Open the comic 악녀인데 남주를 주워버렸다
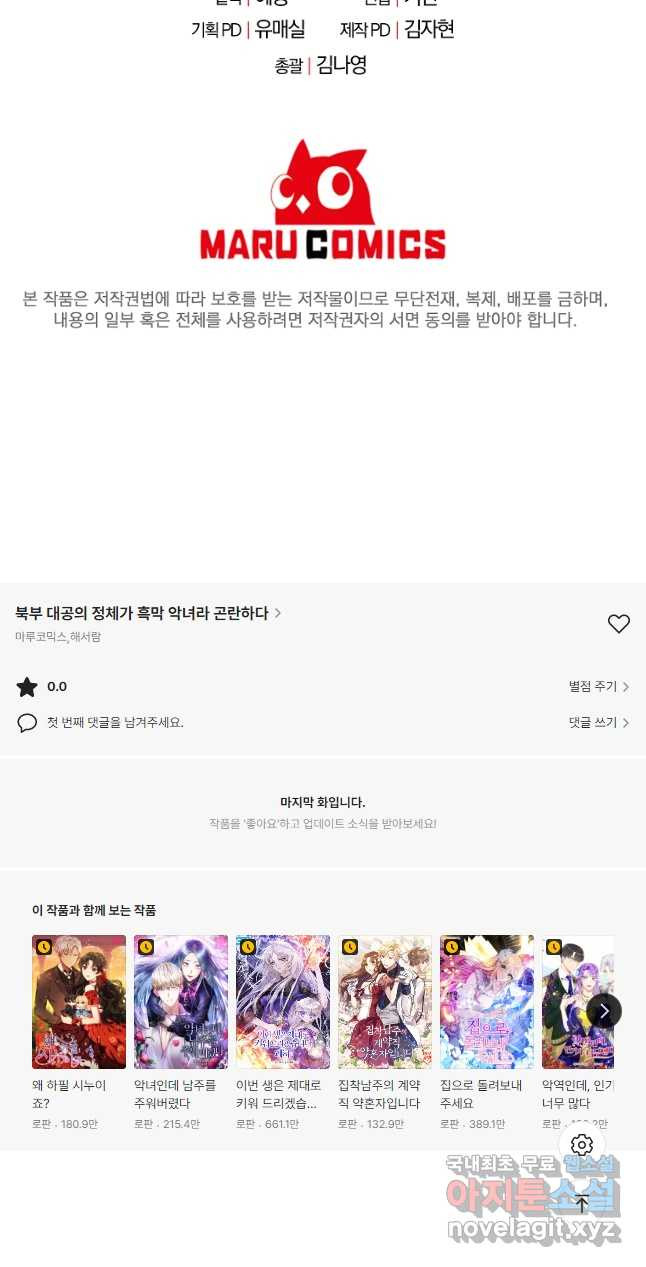This screenshot has height=1267, width=646. (181, 1002)
